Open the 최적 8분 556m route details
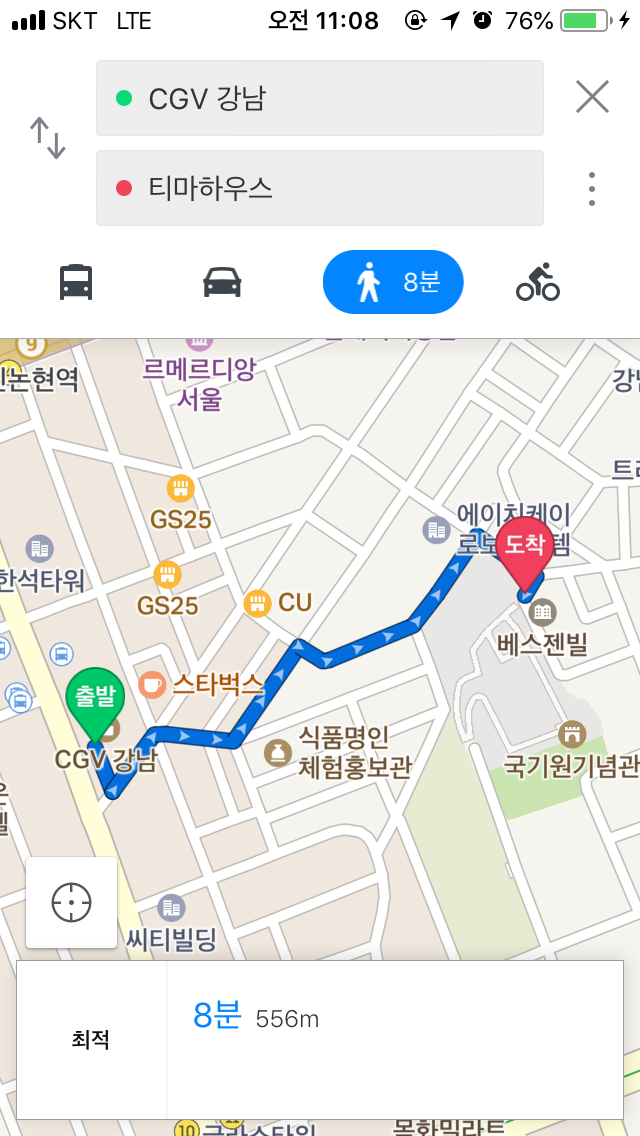The height and width of the screenshot is (1136, 640). [320, 1040]
